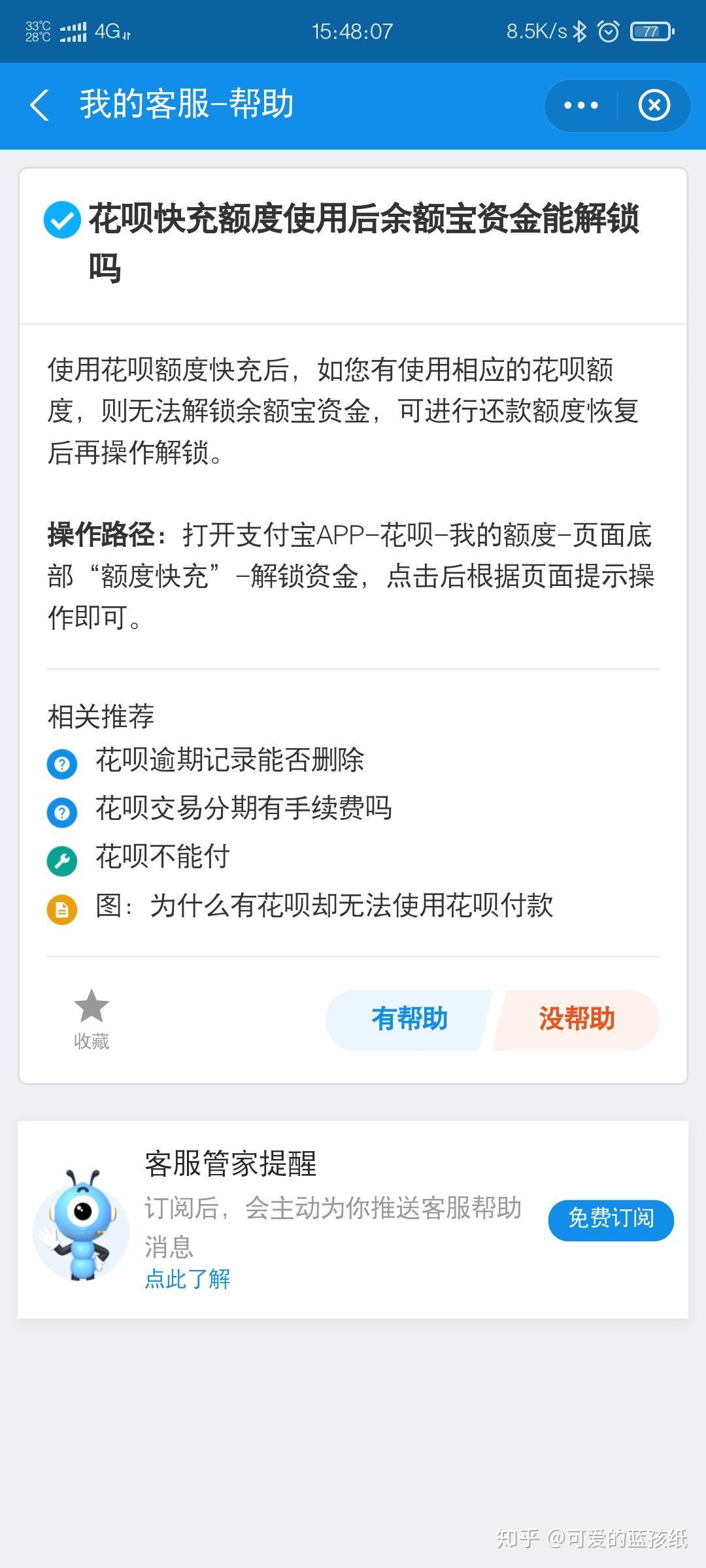Tap 免费订阅 for service reminders
Viewport: 706px width, 1568px height.
pos(611,1219)
